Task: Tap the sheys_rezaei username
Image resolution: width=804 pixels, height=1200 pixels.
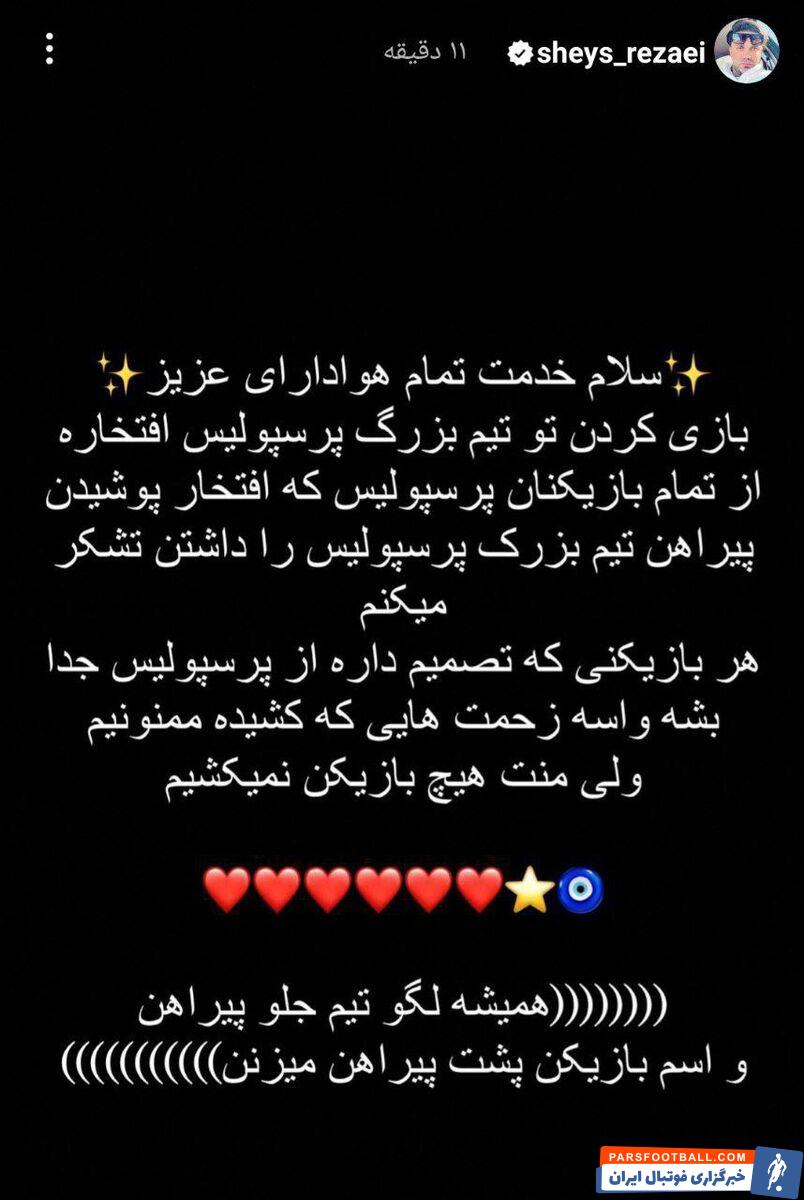Action: (x=619, y=53)
